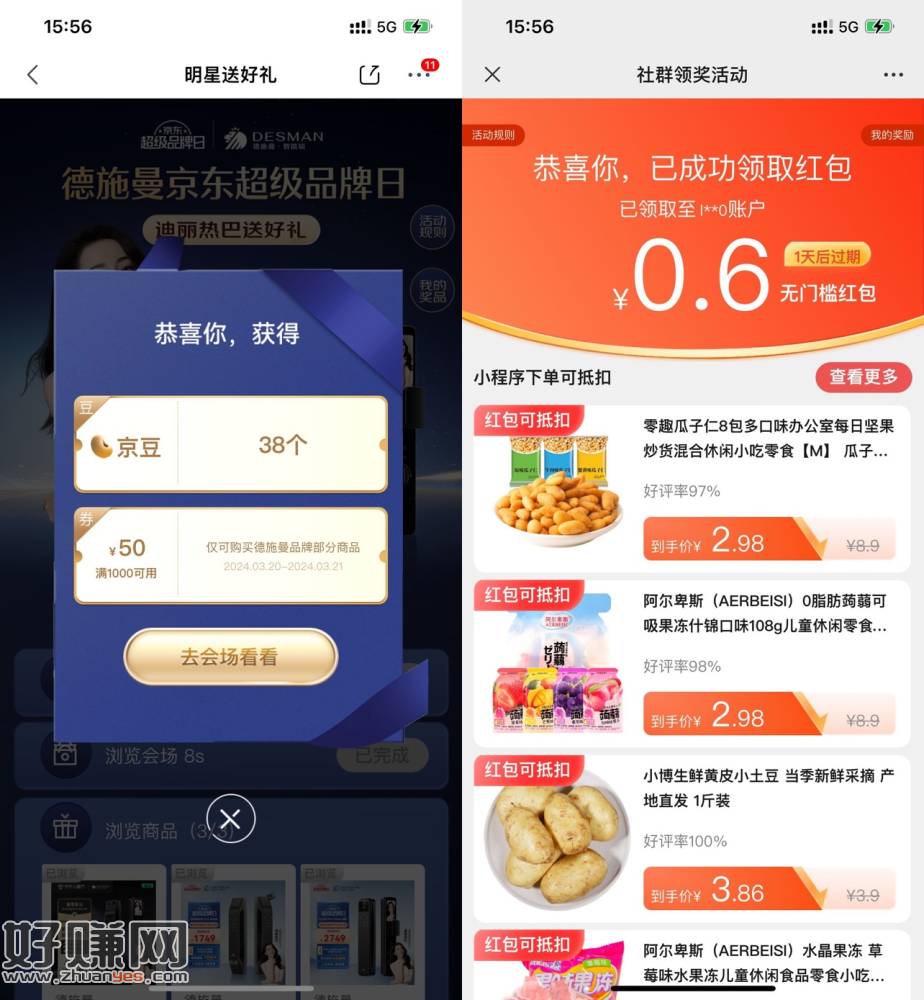Close the 社群领奖活动 page

click(492, 75)
